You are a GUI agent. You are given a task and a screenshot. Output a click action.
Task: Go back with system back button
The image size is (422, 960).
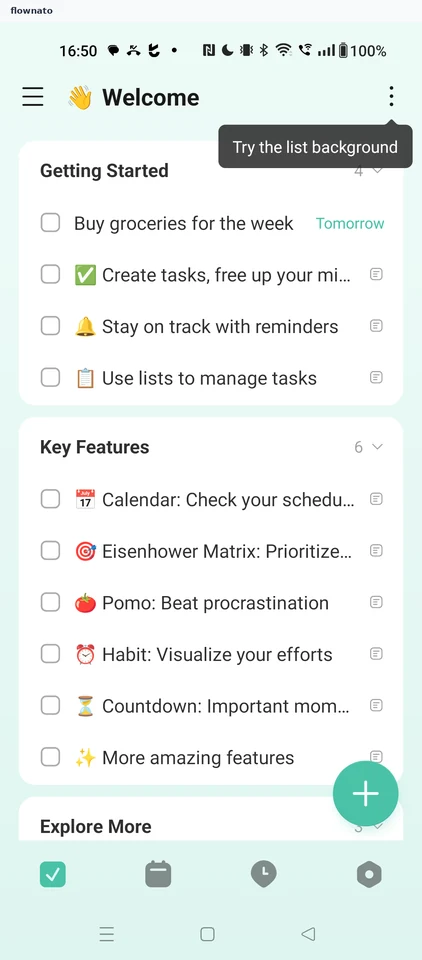click(x=308, y=934)
